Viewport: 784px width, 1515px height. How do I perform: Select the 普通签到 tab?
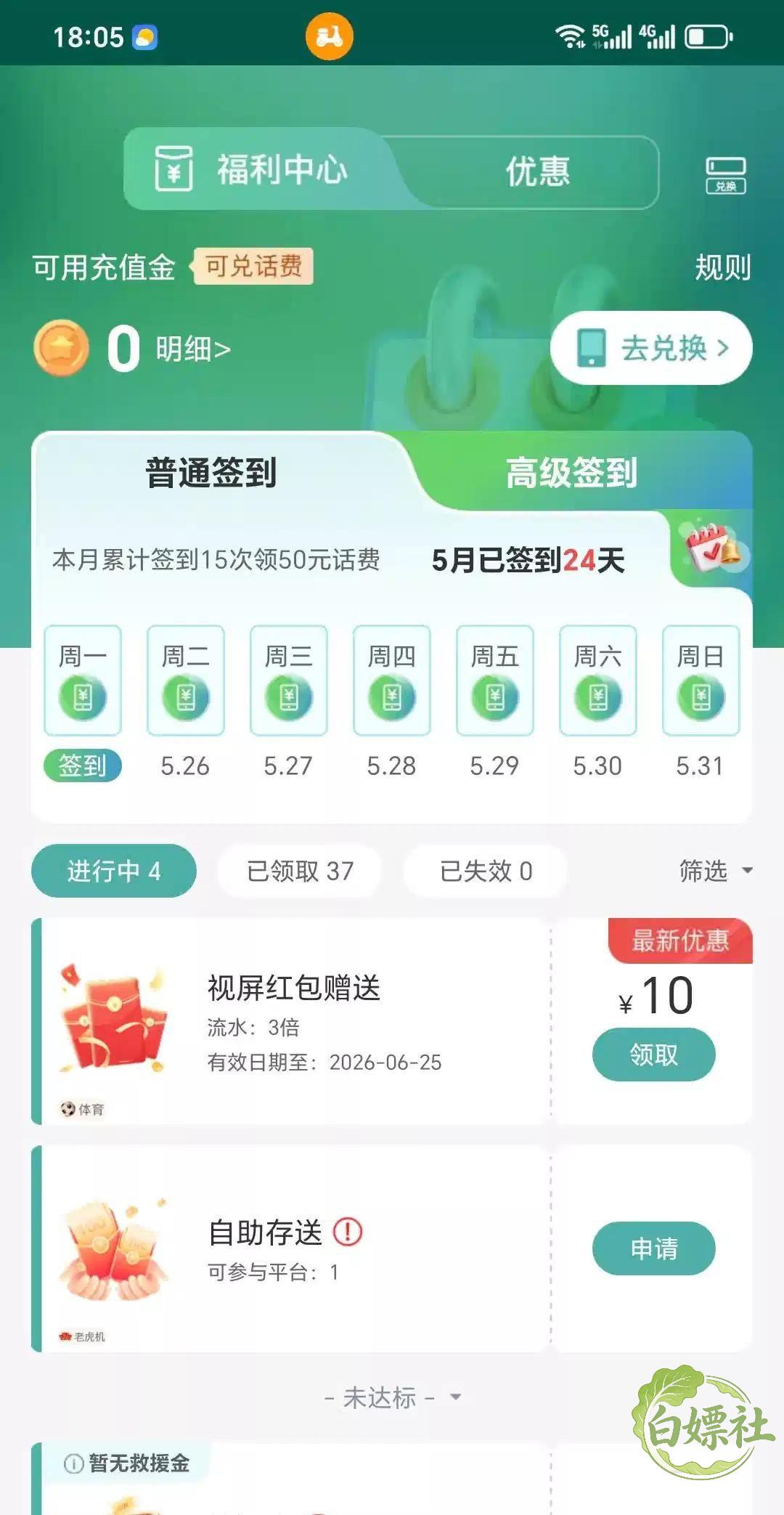pos(211,473)
